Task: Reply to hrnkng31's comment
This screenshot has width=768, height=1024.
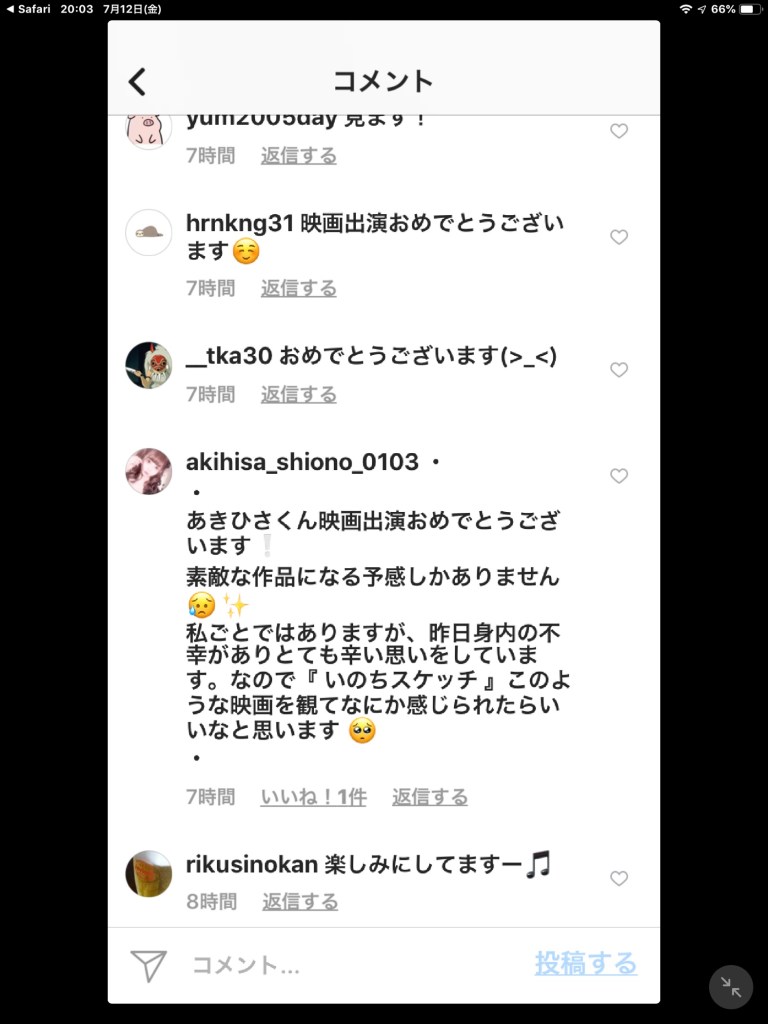Action: tap(299, 288)
